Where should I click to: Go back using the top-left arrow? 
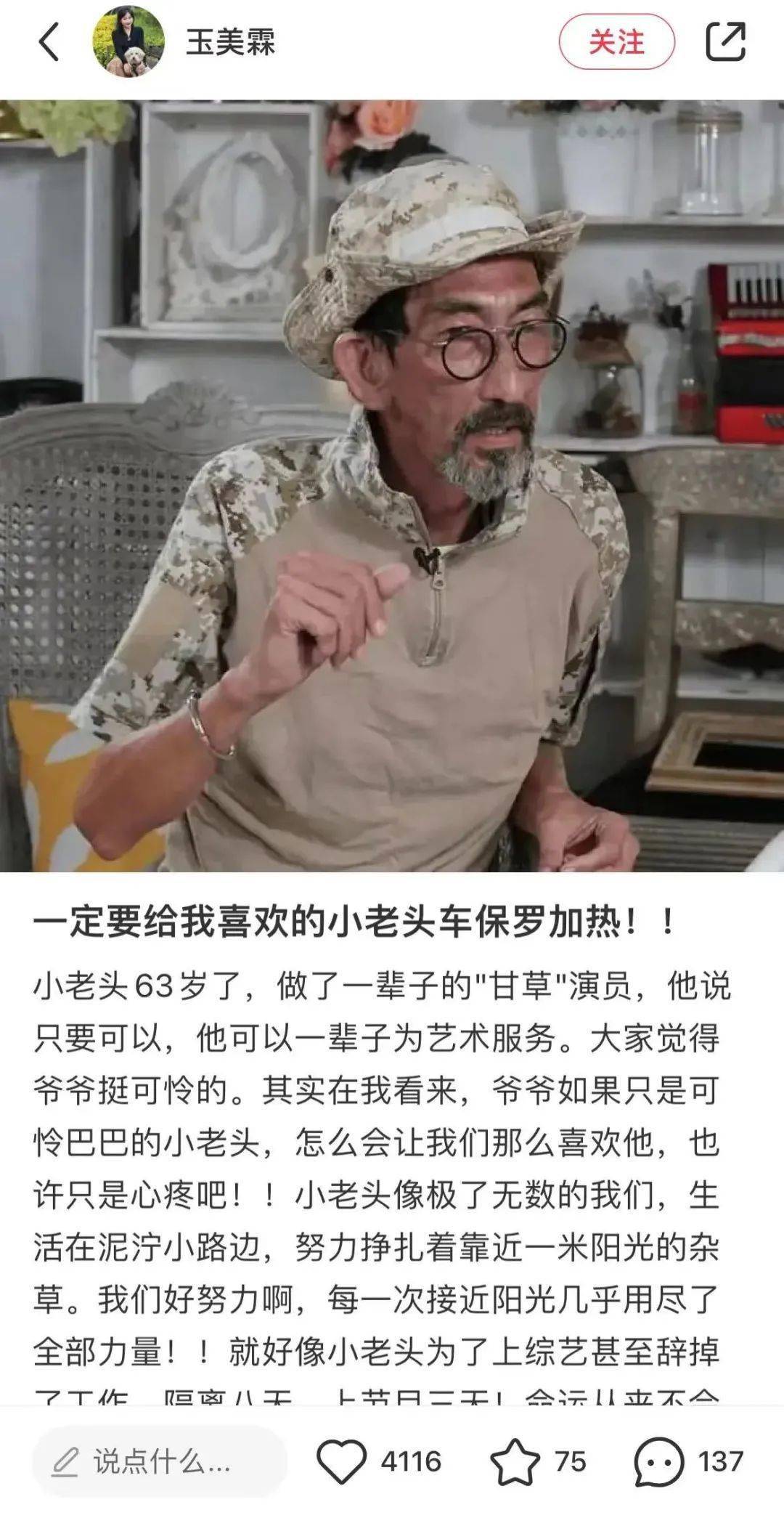(x=49, y=41)
